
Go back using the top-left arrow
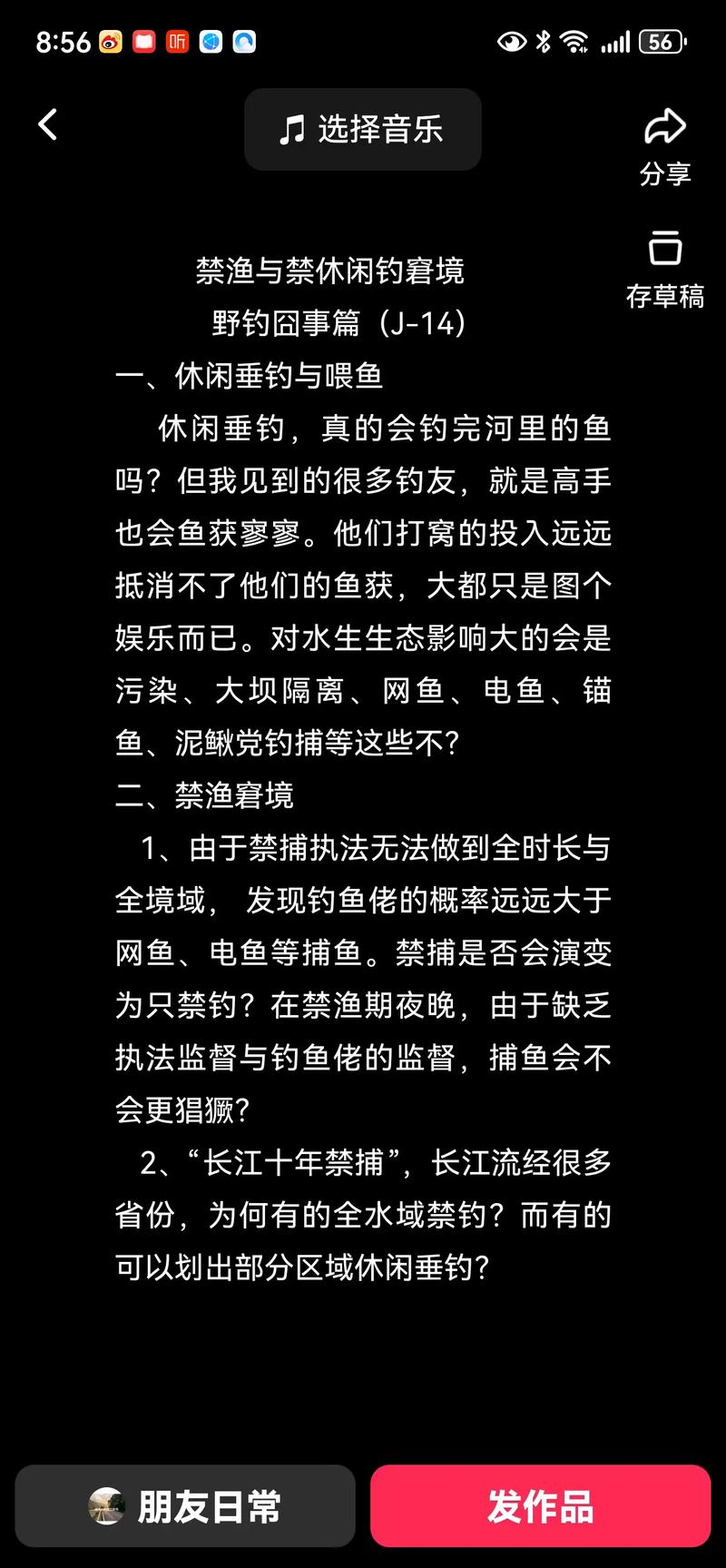48,125
